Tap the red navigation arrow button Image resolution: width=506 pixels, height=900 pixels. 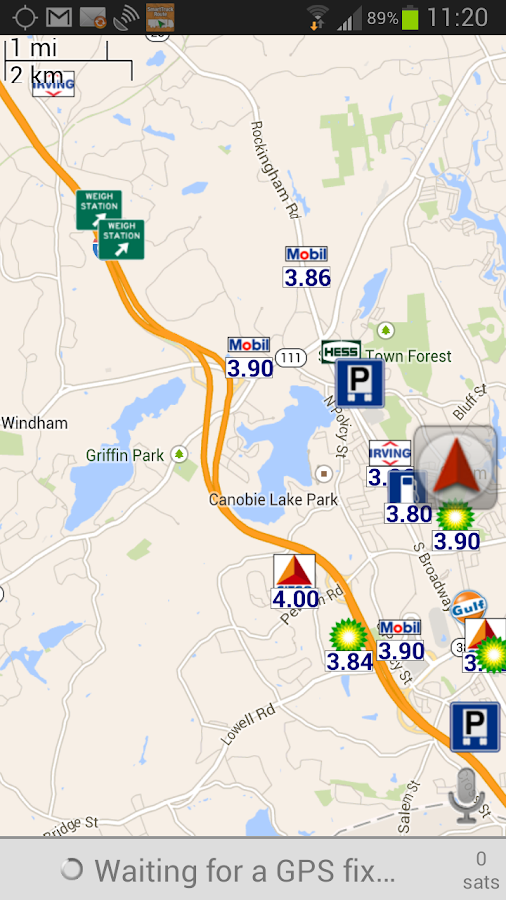click(x=455, y=467)
